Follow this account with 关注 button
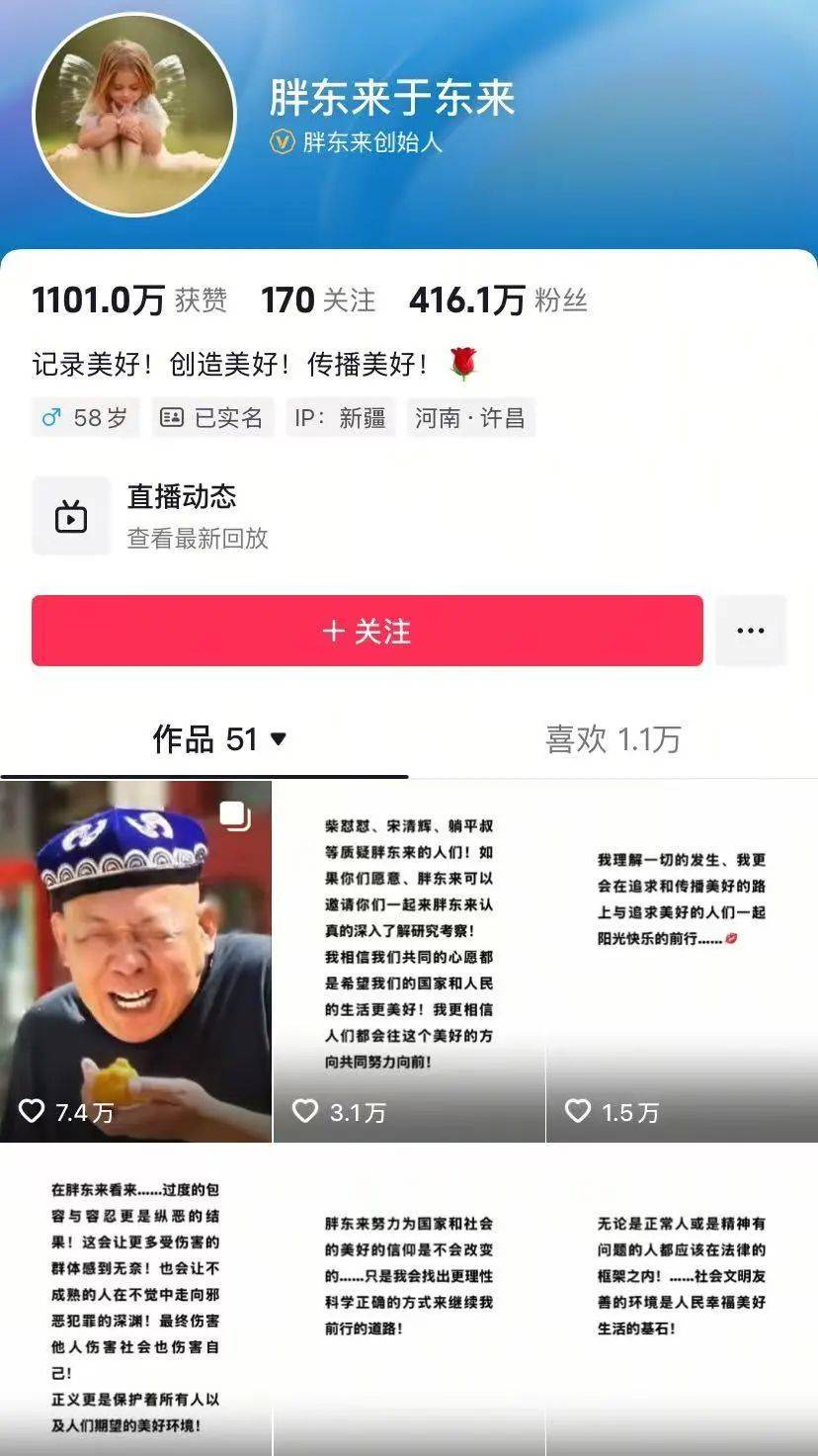Image resolution: width=818 pixels, height=1456 pixels. (367, 631)
